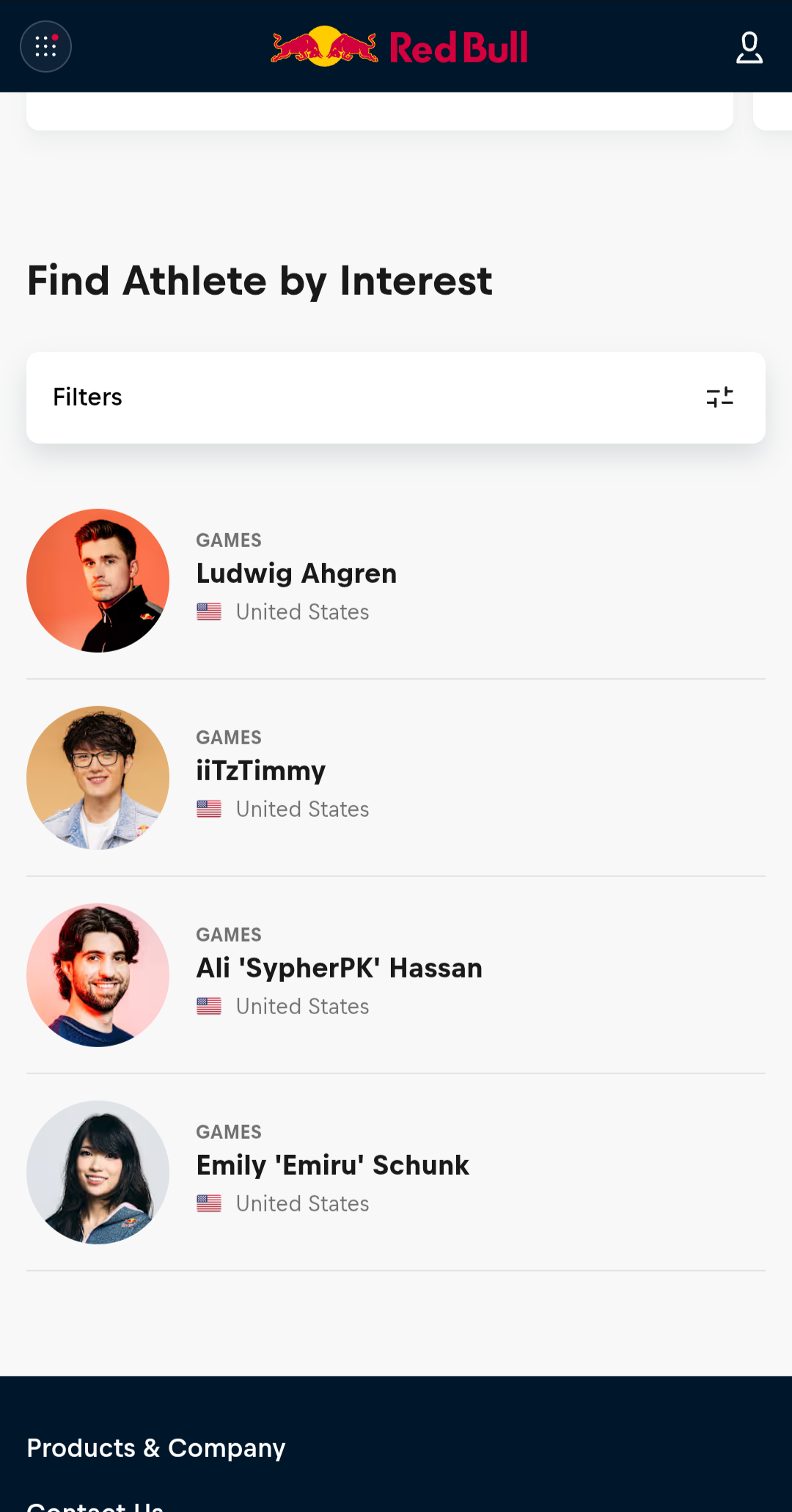Screen dimensions: 792x1512
Task: View iiTzTimmy's athlete page
Action: pyautogui.click(x=261, y=771)
